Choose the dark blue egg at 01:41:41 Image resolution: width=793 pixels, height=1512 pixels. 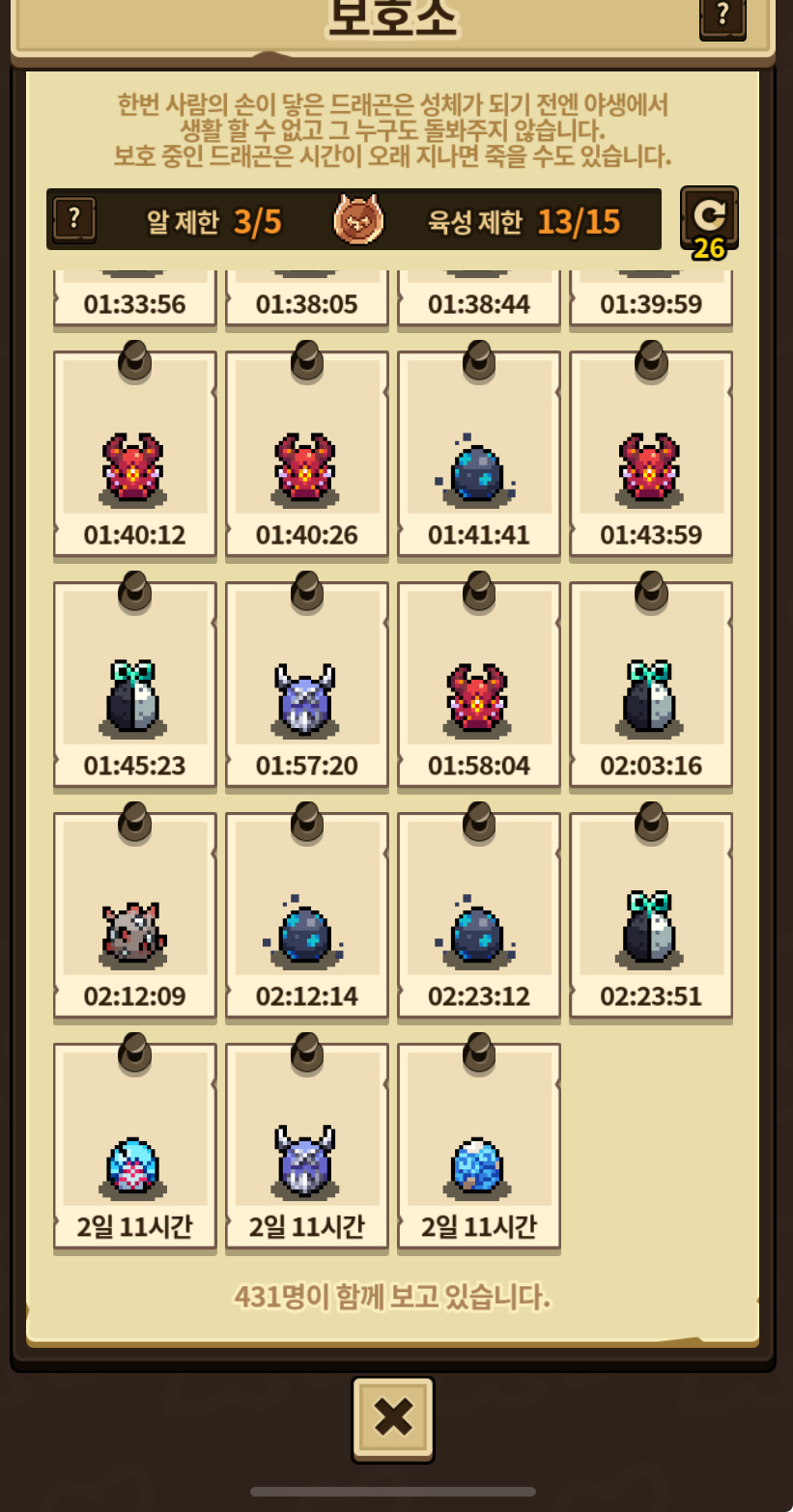click(x=478, y=455)
